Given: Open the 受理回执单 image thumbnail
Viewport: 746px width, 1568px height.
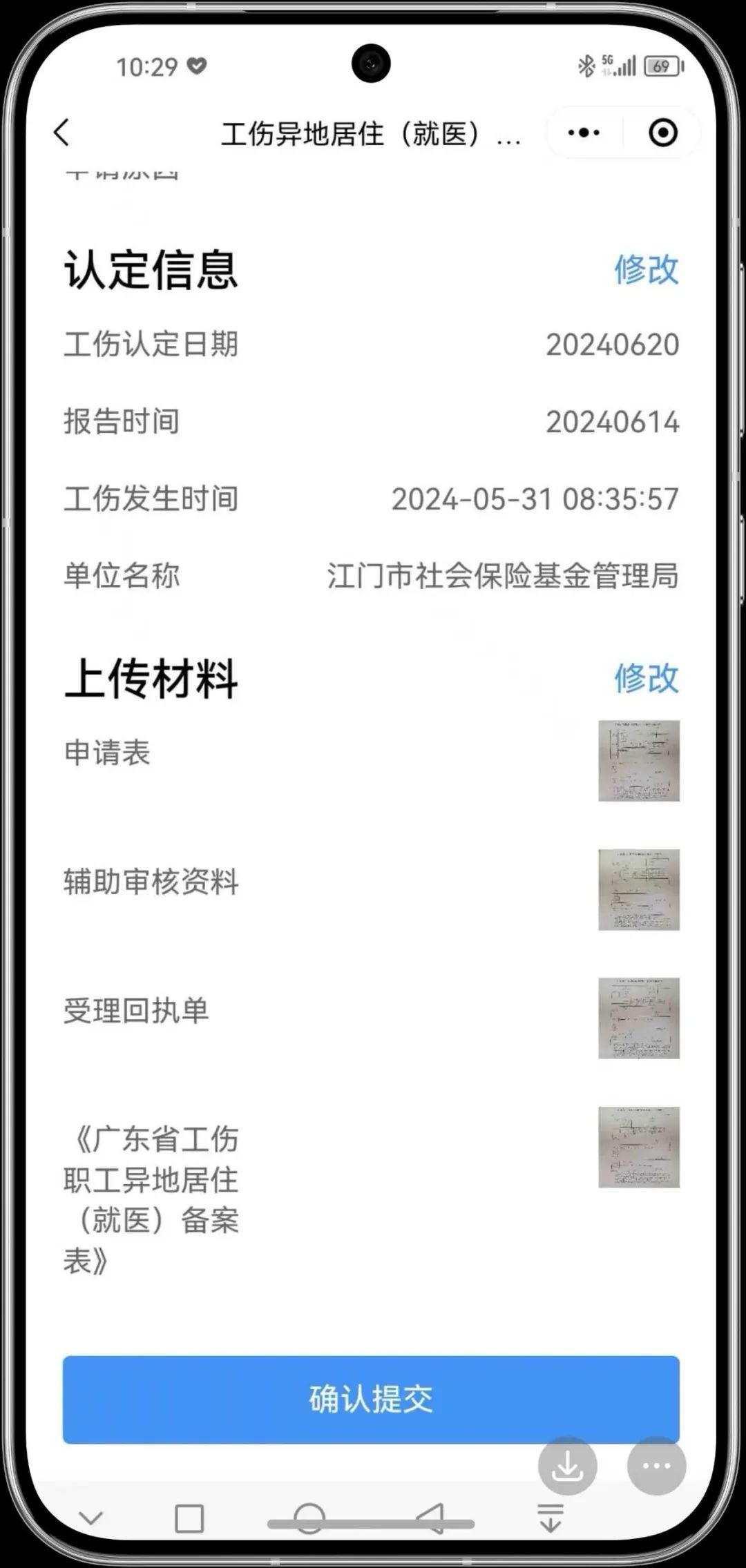Looking at the screenshot, I should [x=639, y=1018].
